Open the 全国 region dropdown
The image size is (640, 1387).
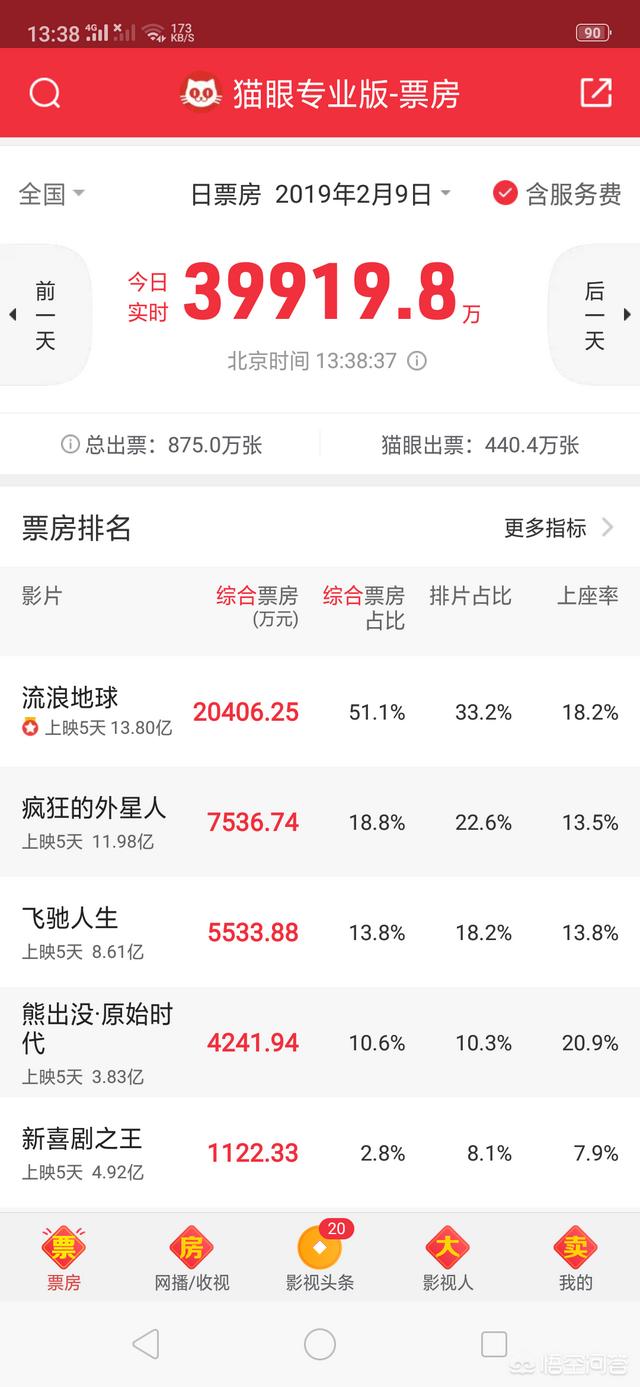[x=51, y=194]
